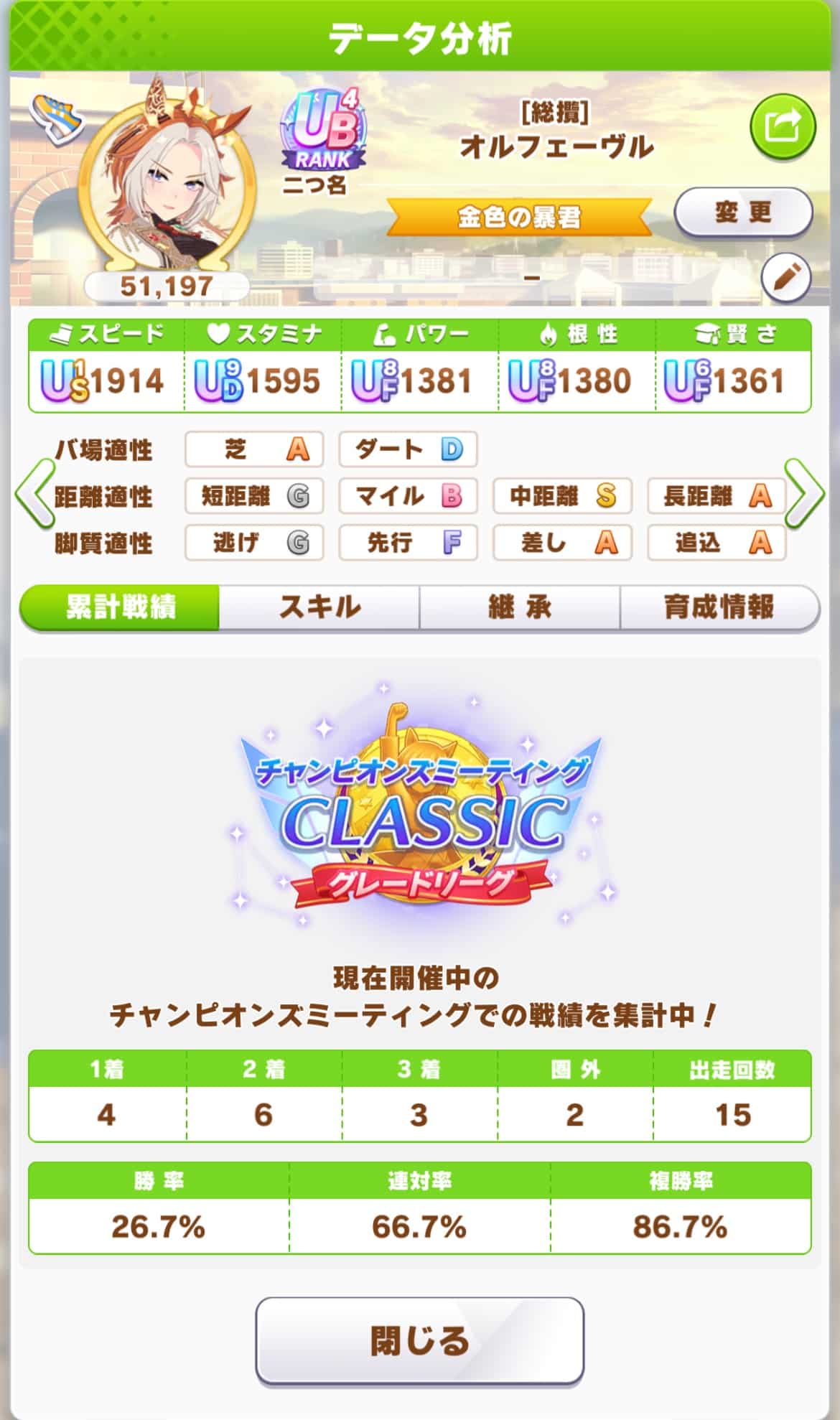Image resolution: width=840 pixels, height=1420 pixels.
Task: Switch to the スキル tab
Action: [x=319, y=607]
